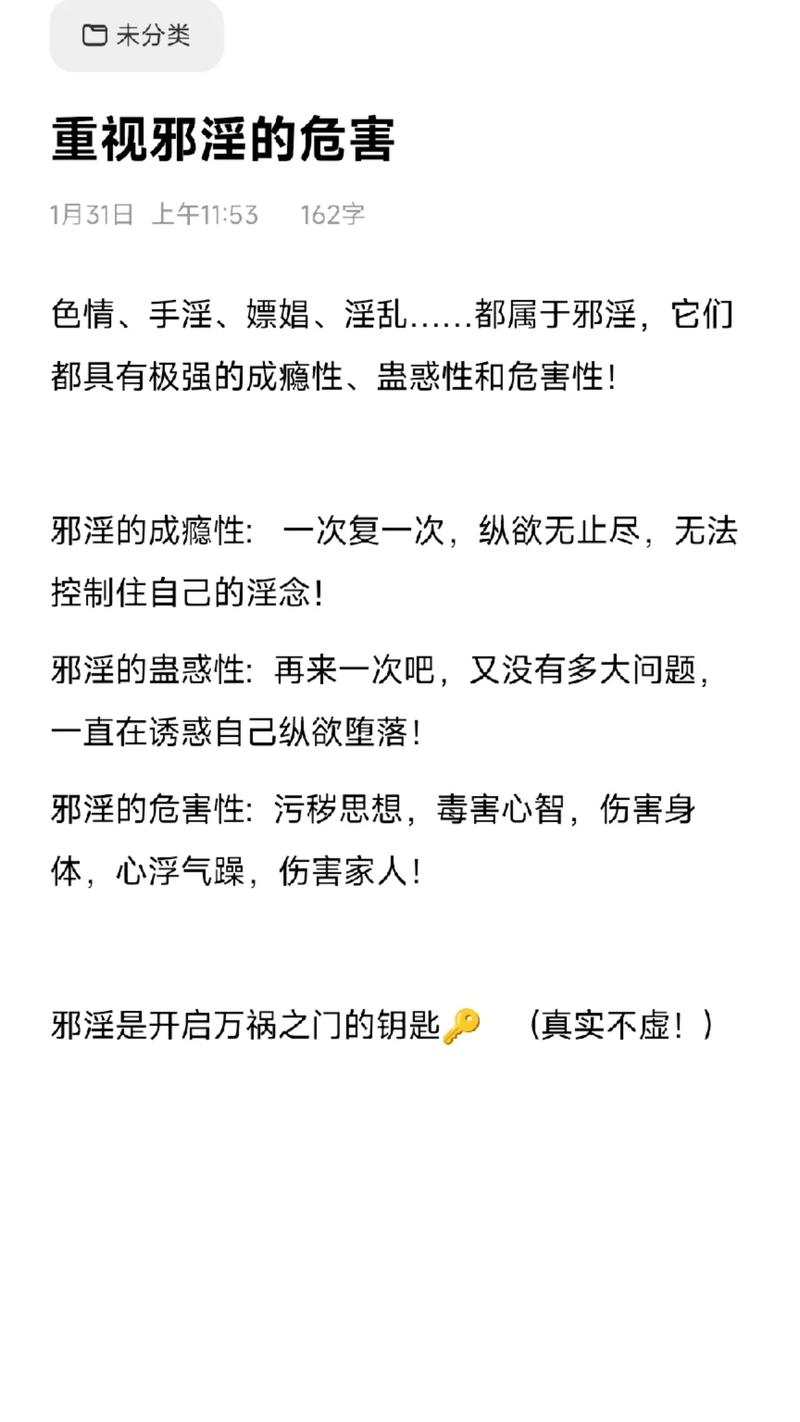Click the word count 162字

coord(333,213)
